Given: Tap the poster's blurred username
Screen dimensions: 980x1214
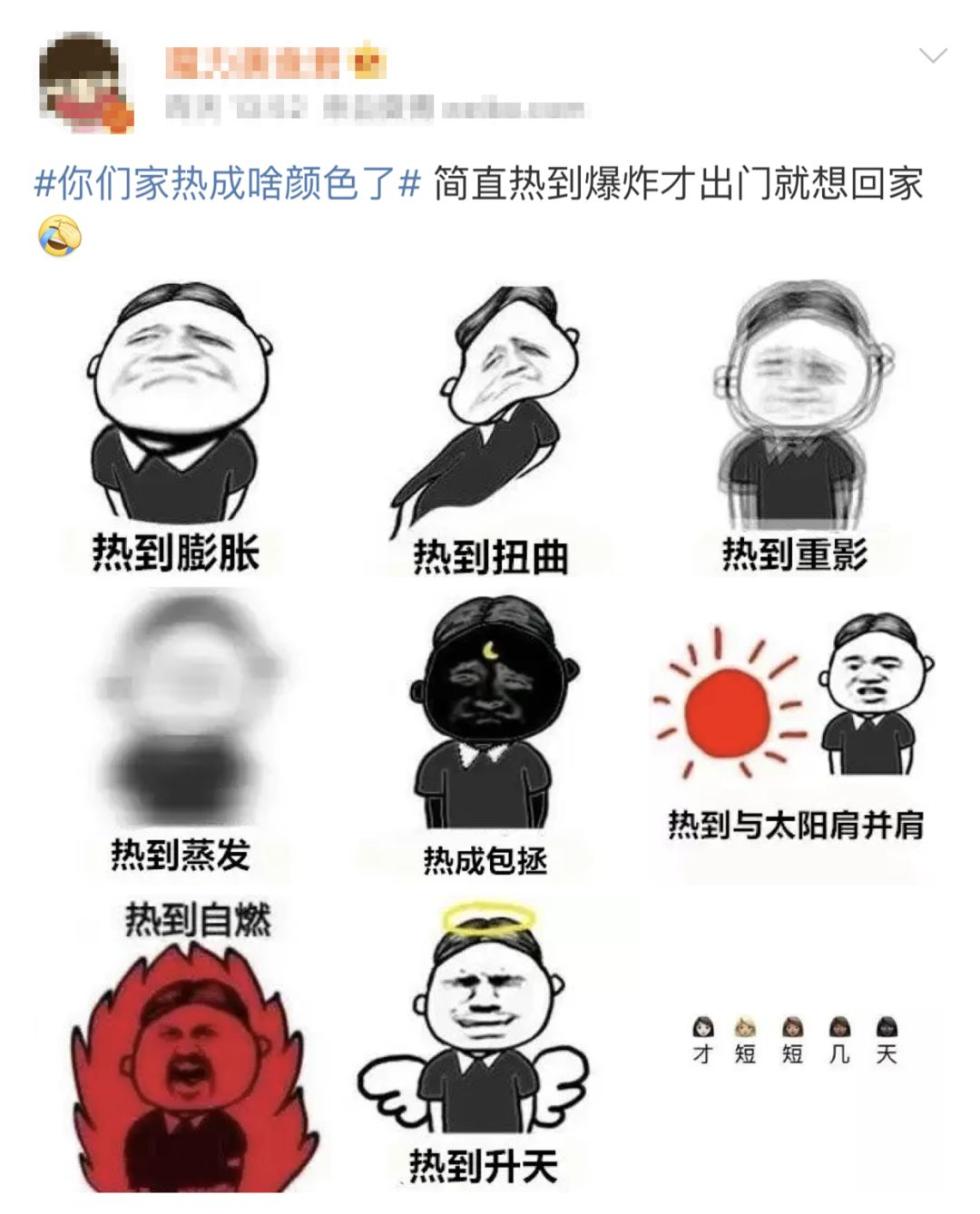Looking at the screenshot, I should 253,64.
